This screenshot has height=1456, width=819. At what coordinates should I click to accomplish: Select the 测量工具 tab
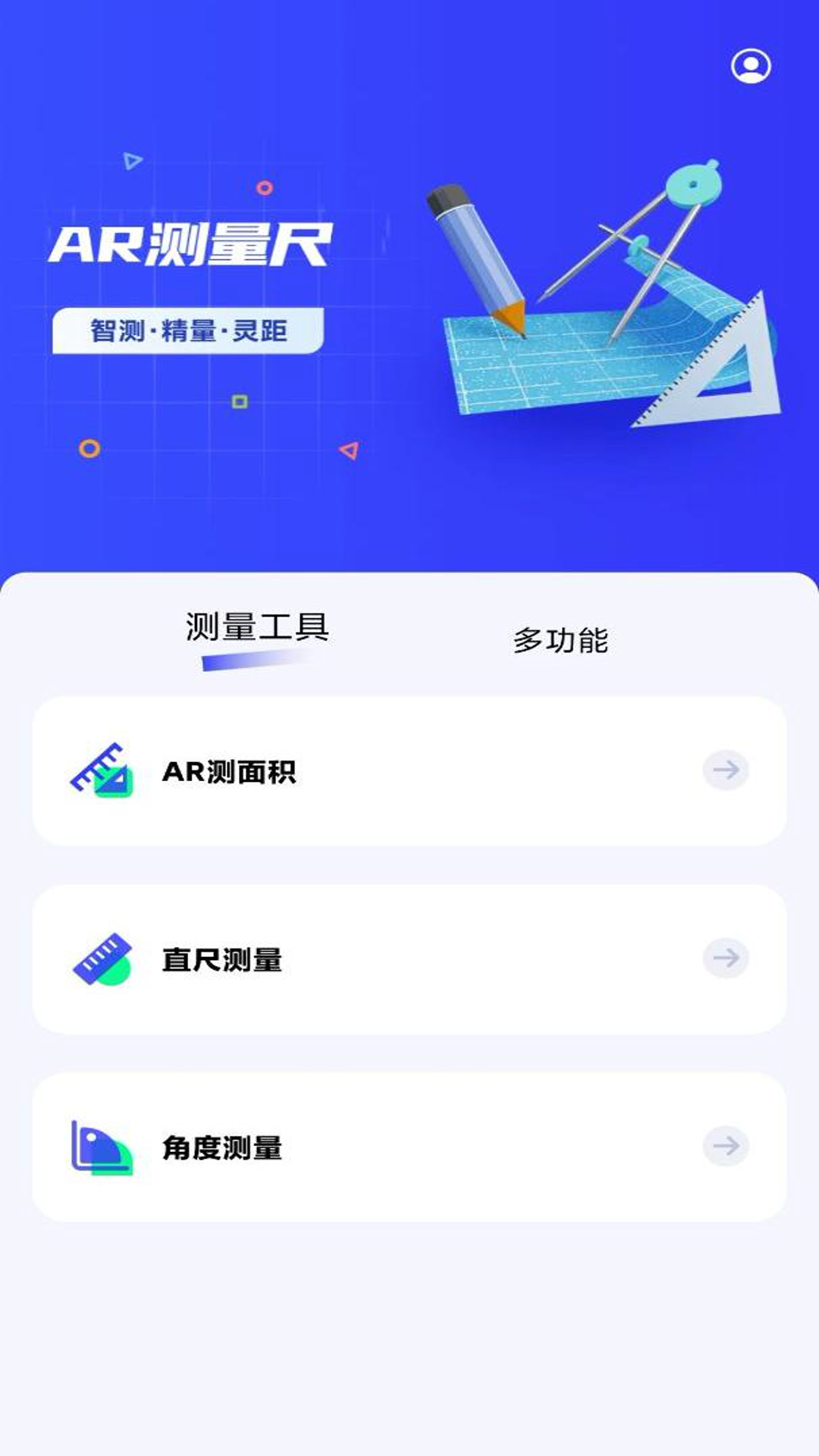tap(257, 629)
